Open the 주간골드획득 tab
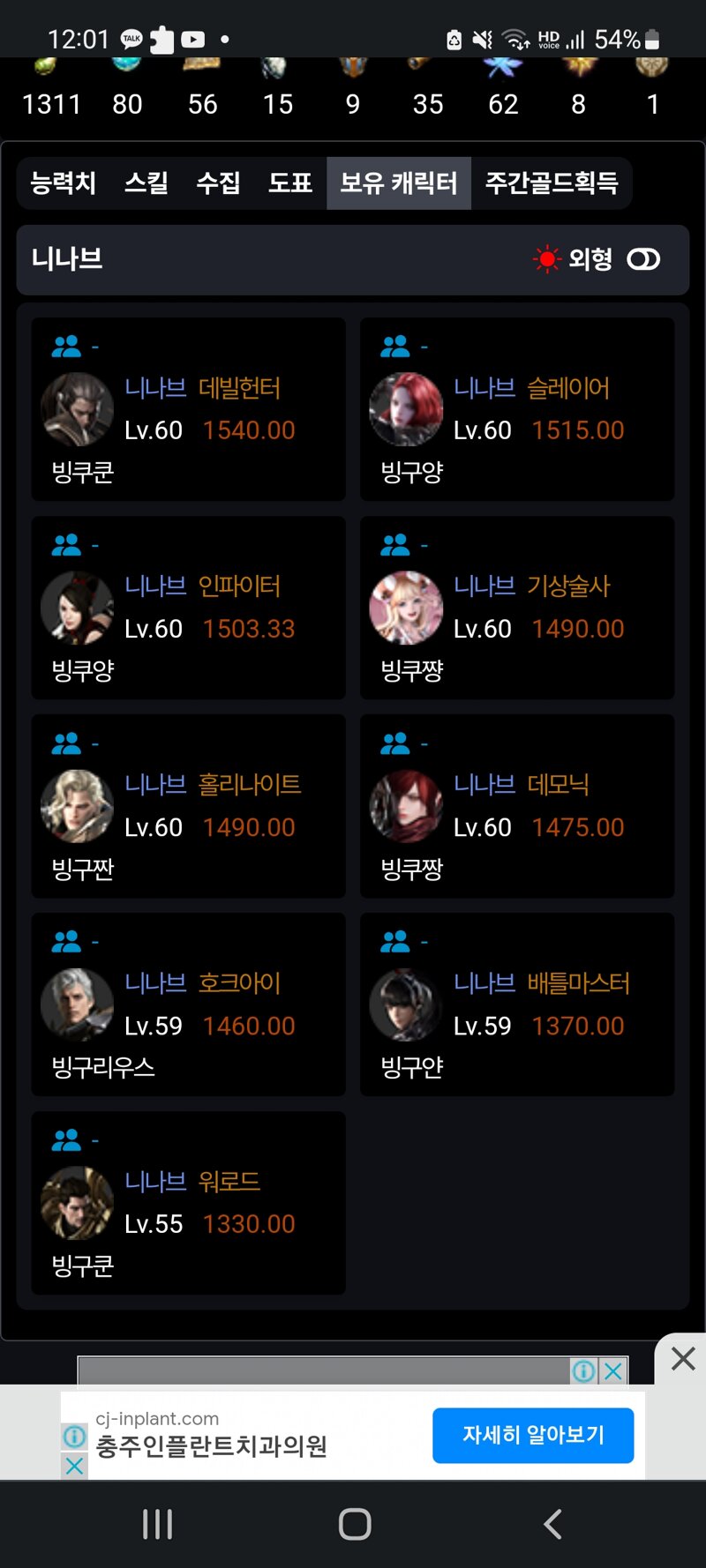 point(552,183)
